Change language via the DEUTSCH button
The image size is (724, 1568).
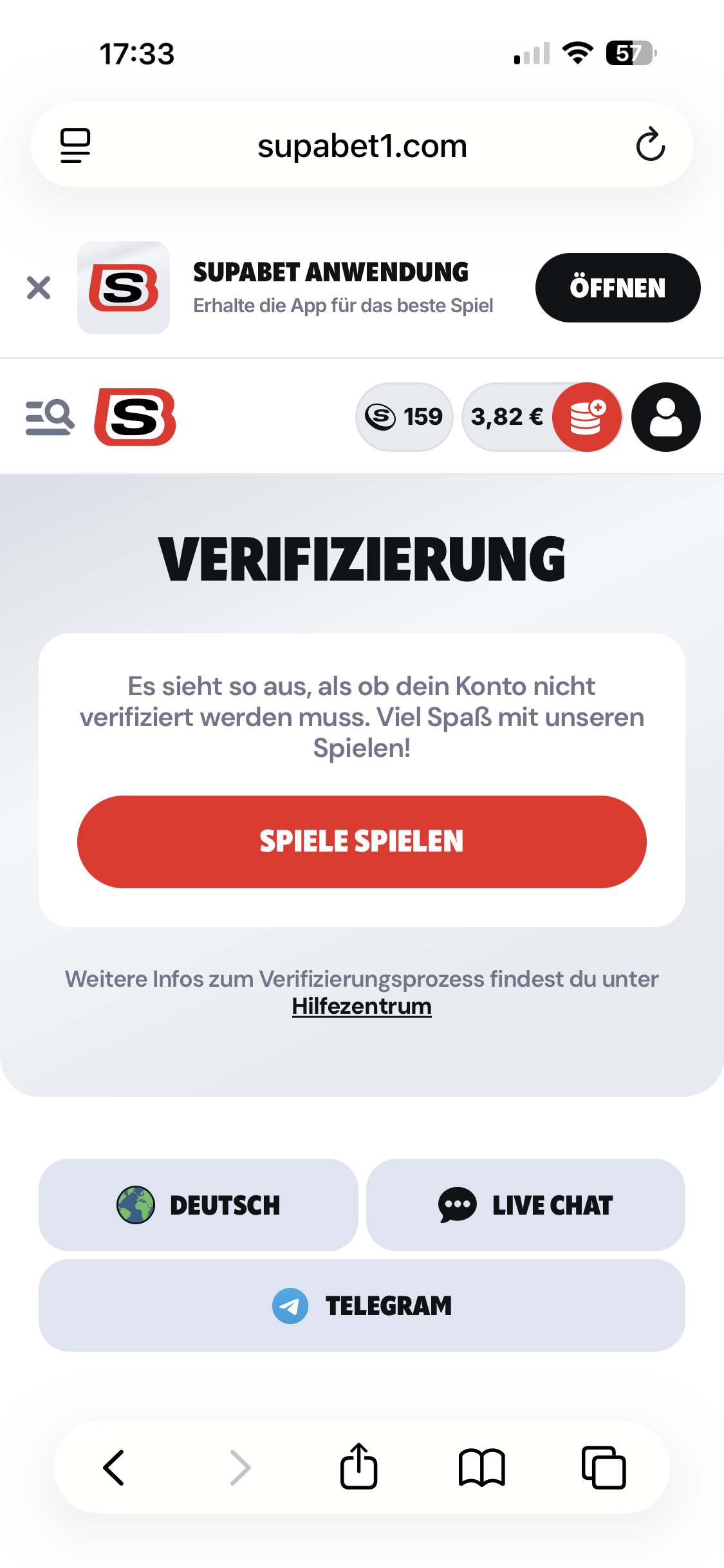[x=198, y=1205]
